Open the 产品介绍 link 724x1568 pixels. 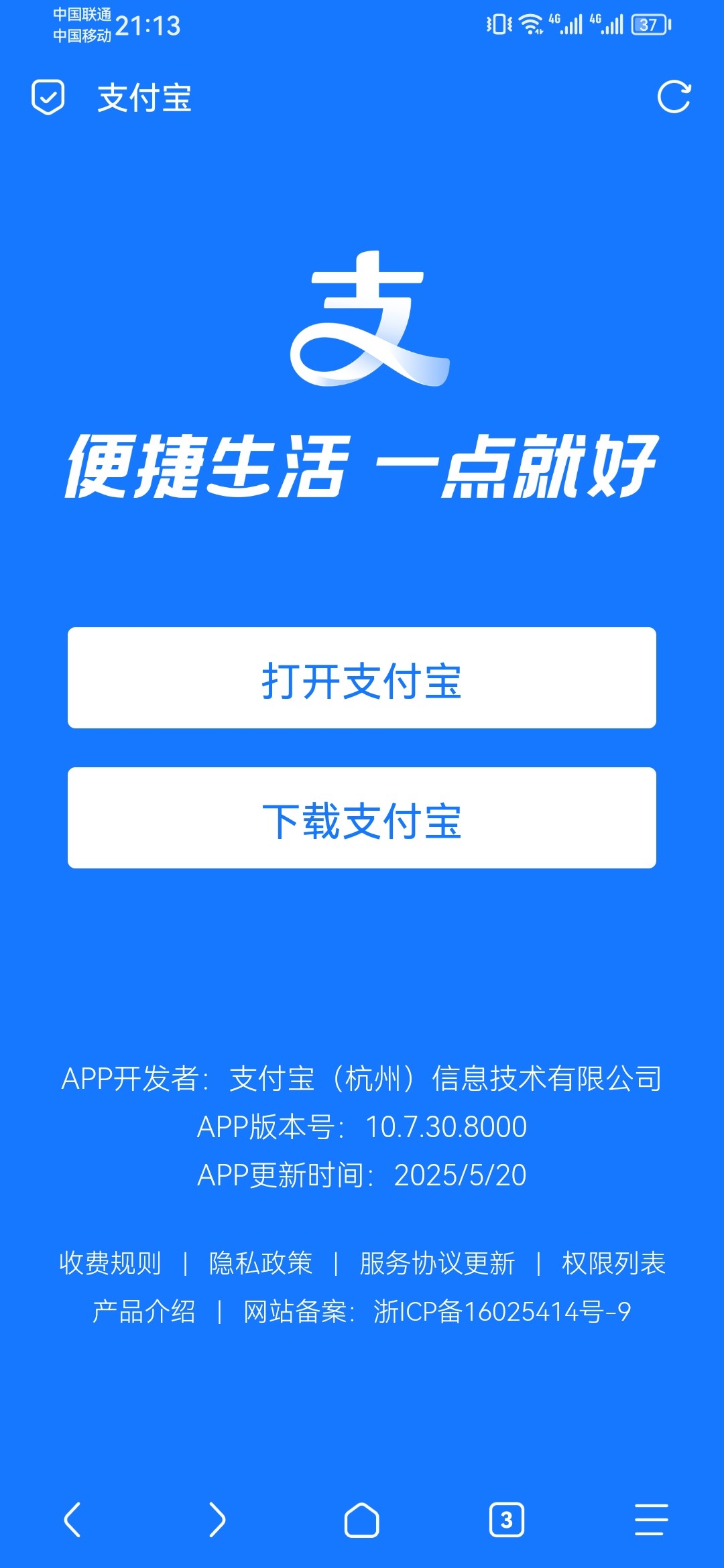144,1311
